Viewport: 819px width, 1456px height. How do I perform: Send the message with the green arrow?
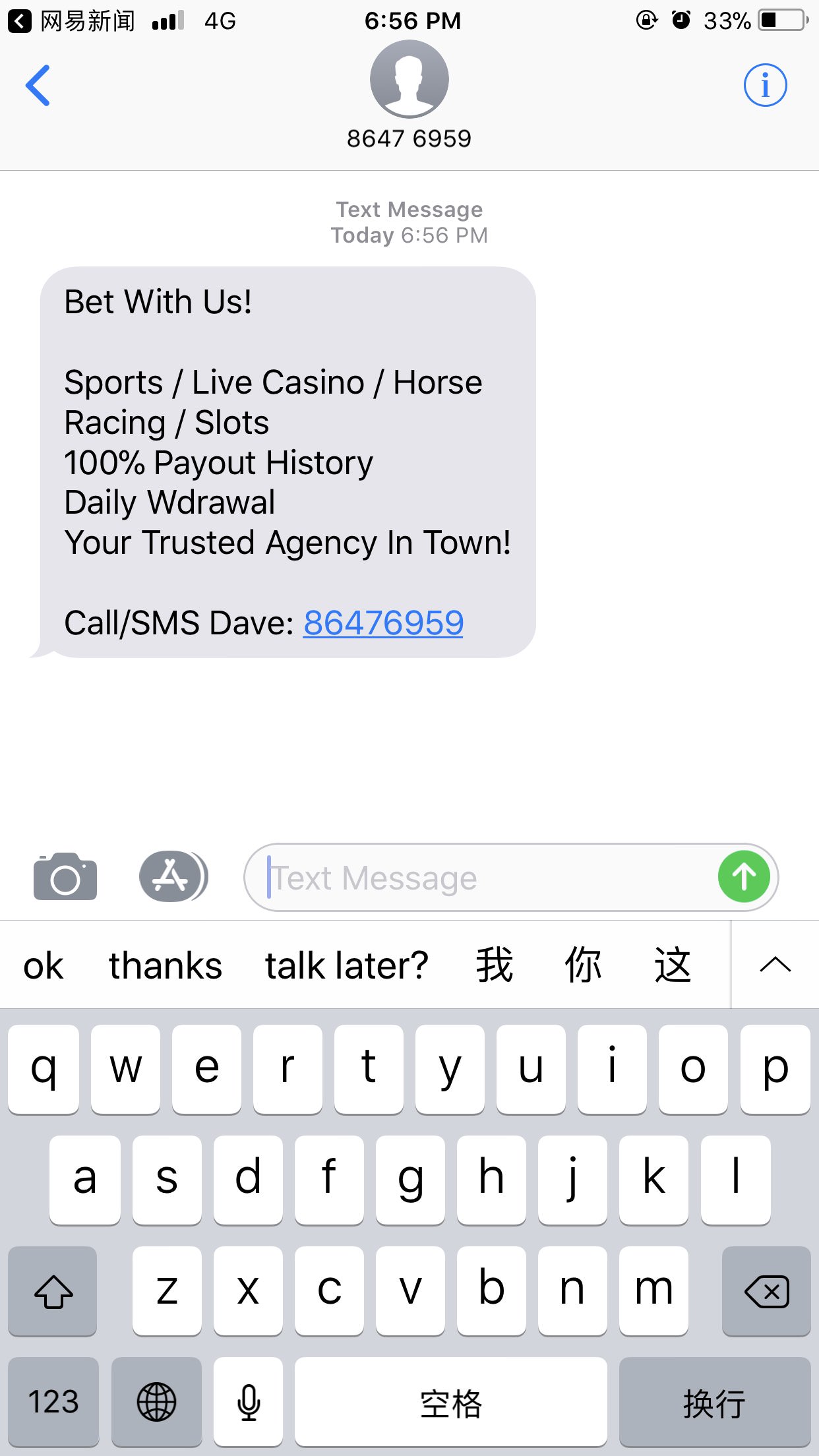pyautogui.click(x=744, y=877)
